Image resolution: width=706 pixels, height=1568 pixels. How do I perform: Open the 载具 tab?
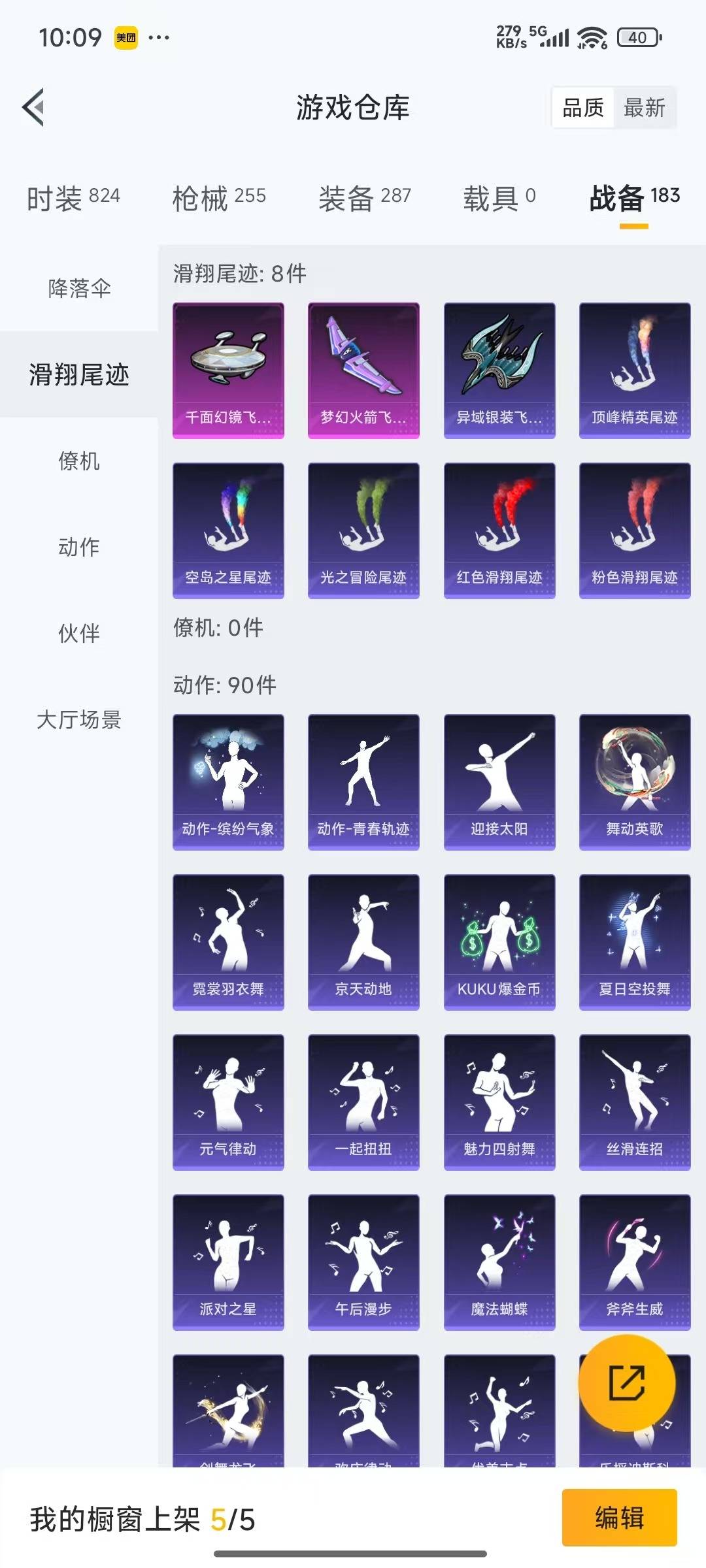[499, 197]
